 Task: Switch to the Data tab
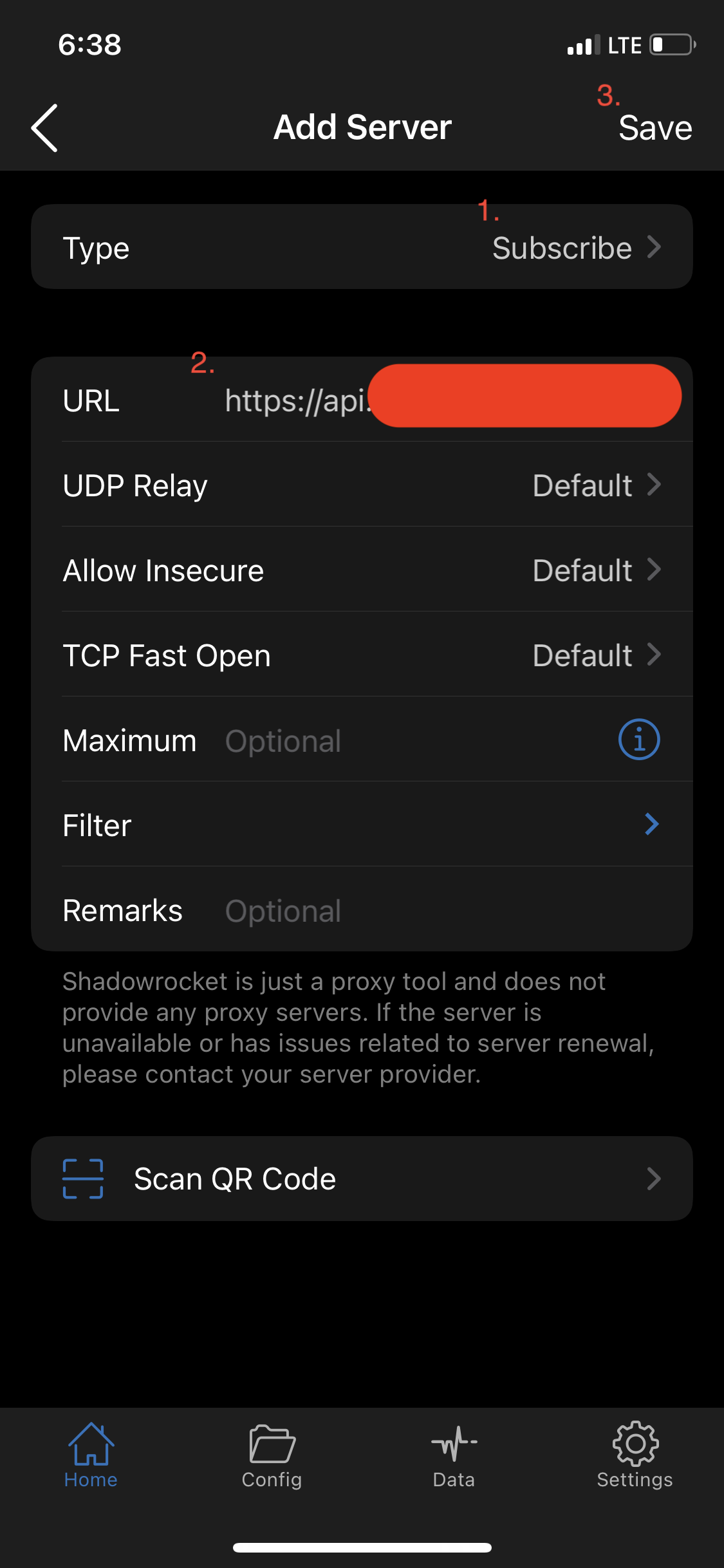[454, 1455]
